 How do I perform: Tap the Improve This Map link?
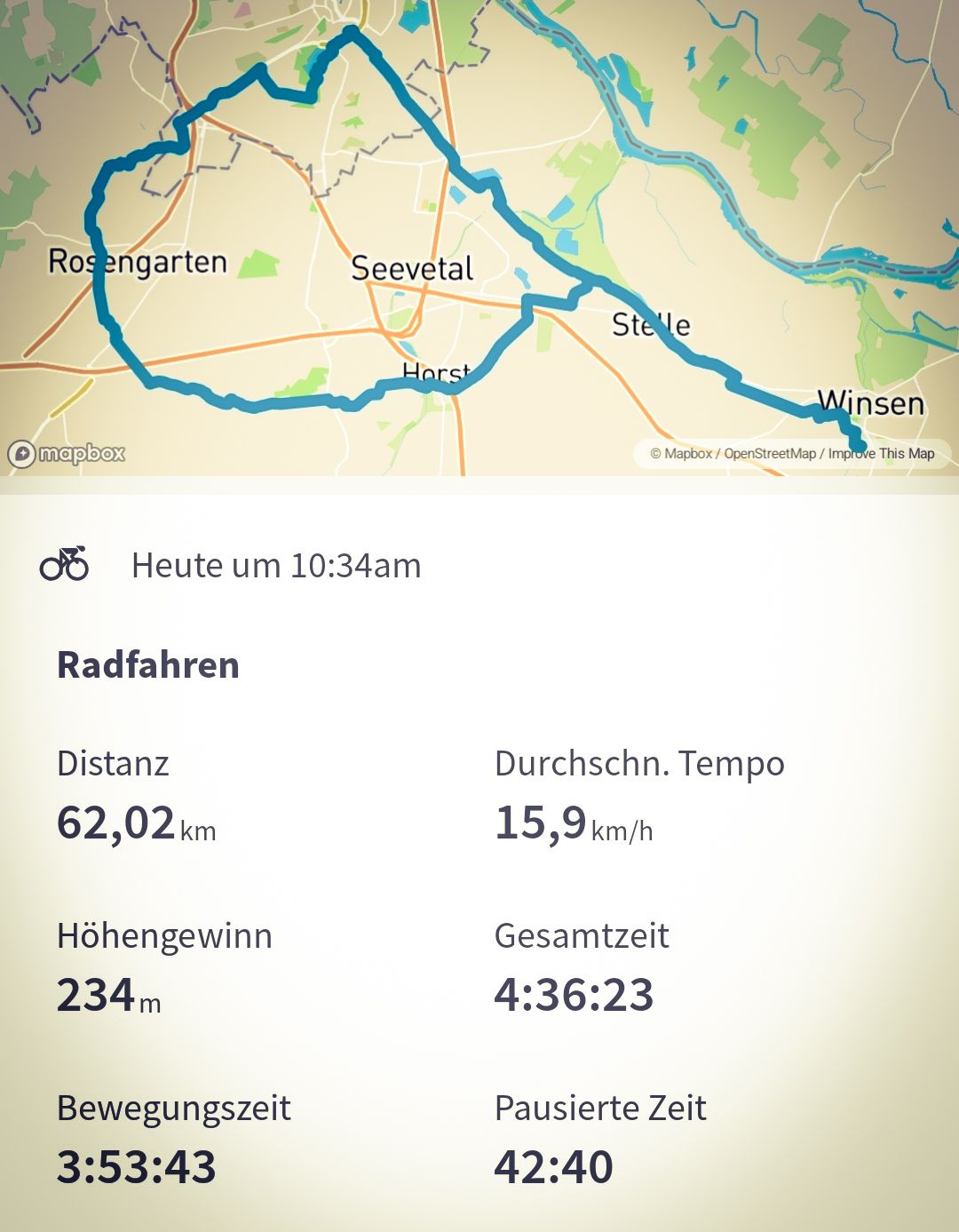click(x=881, y=453)
